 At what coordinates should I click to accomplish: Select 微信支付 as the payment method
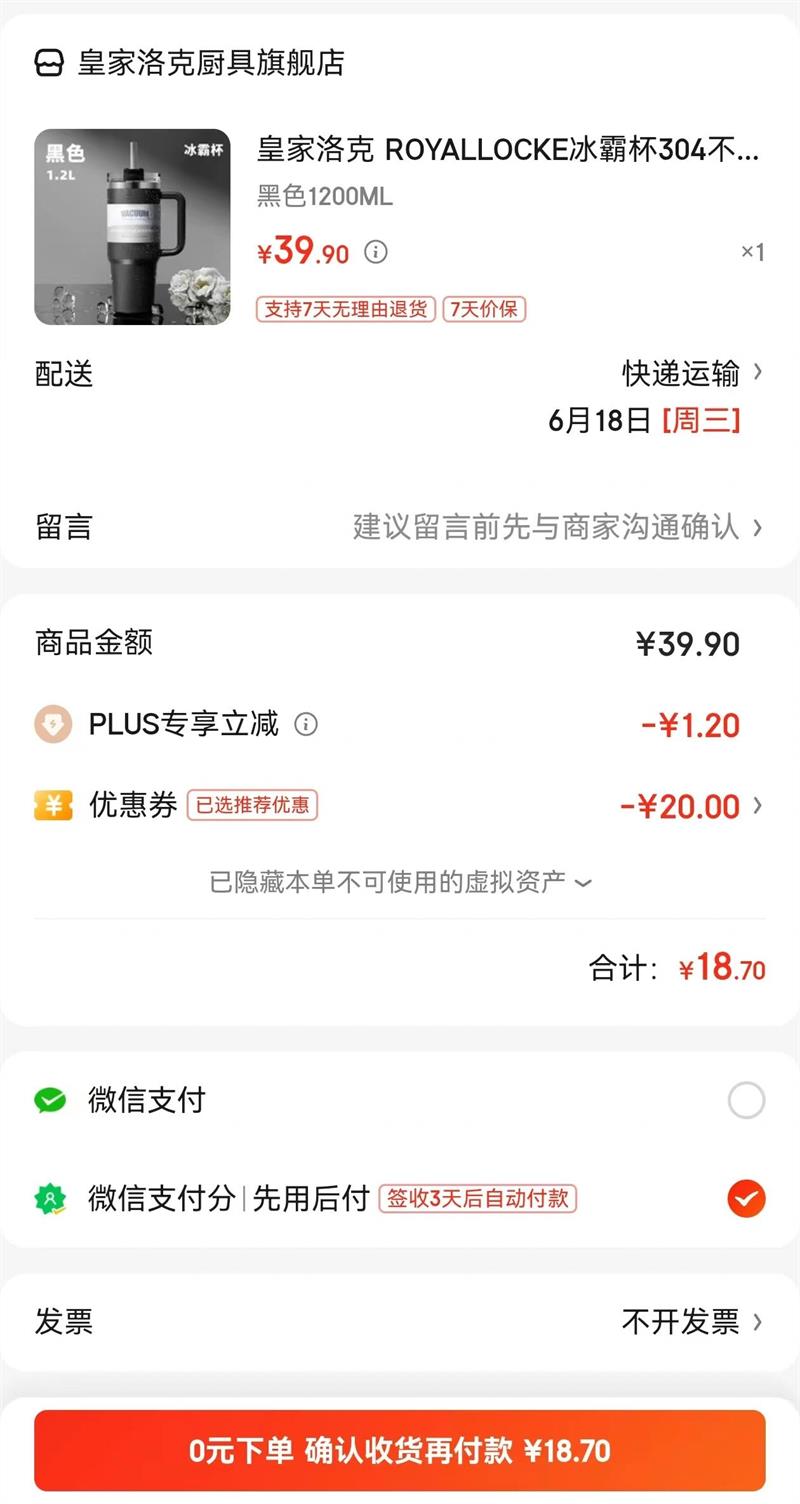(400, 1100)
